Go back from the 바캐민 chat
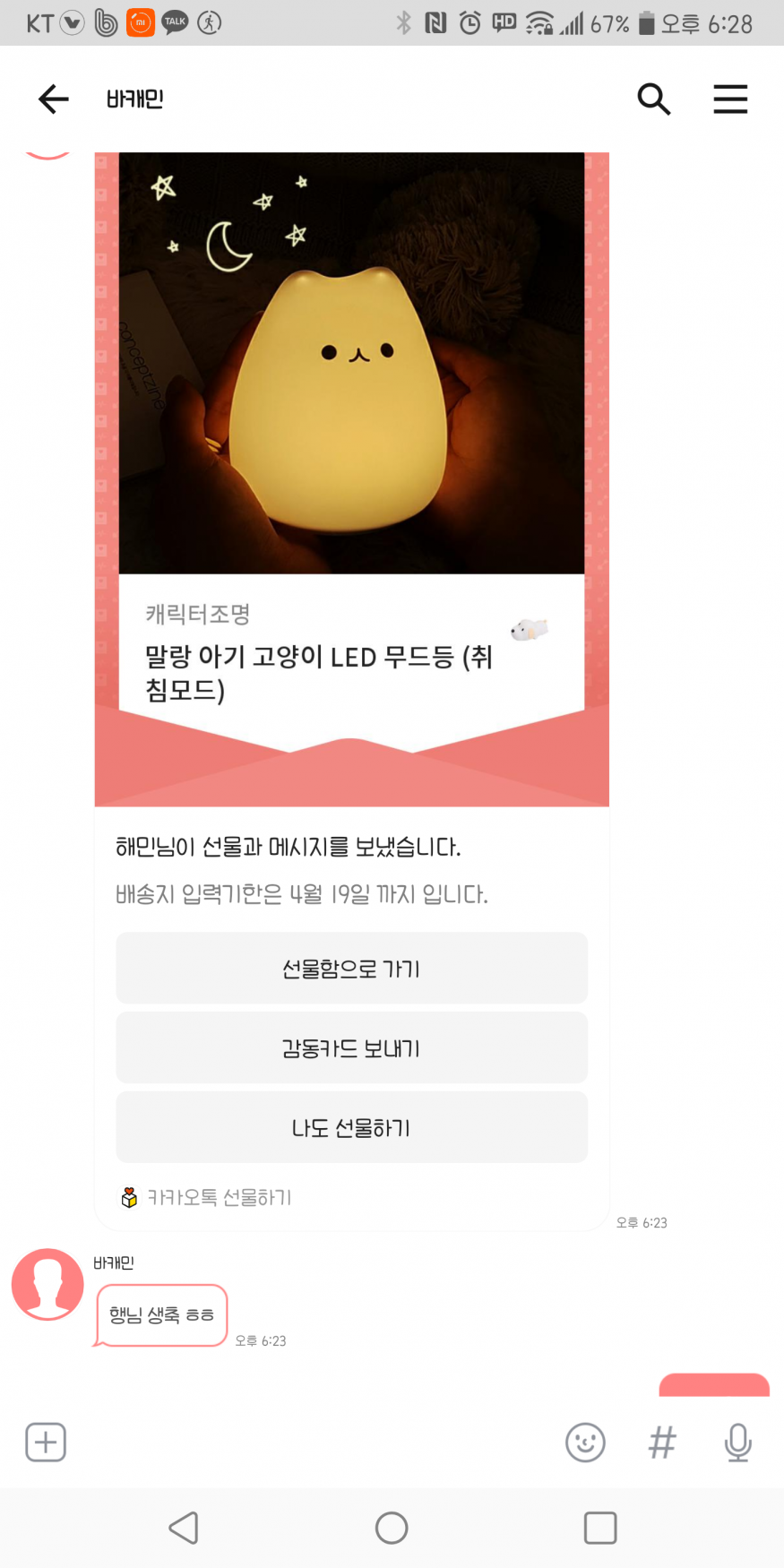Image resolution: width=784 pixels, height=1568 pixels. tap(54, 99)
